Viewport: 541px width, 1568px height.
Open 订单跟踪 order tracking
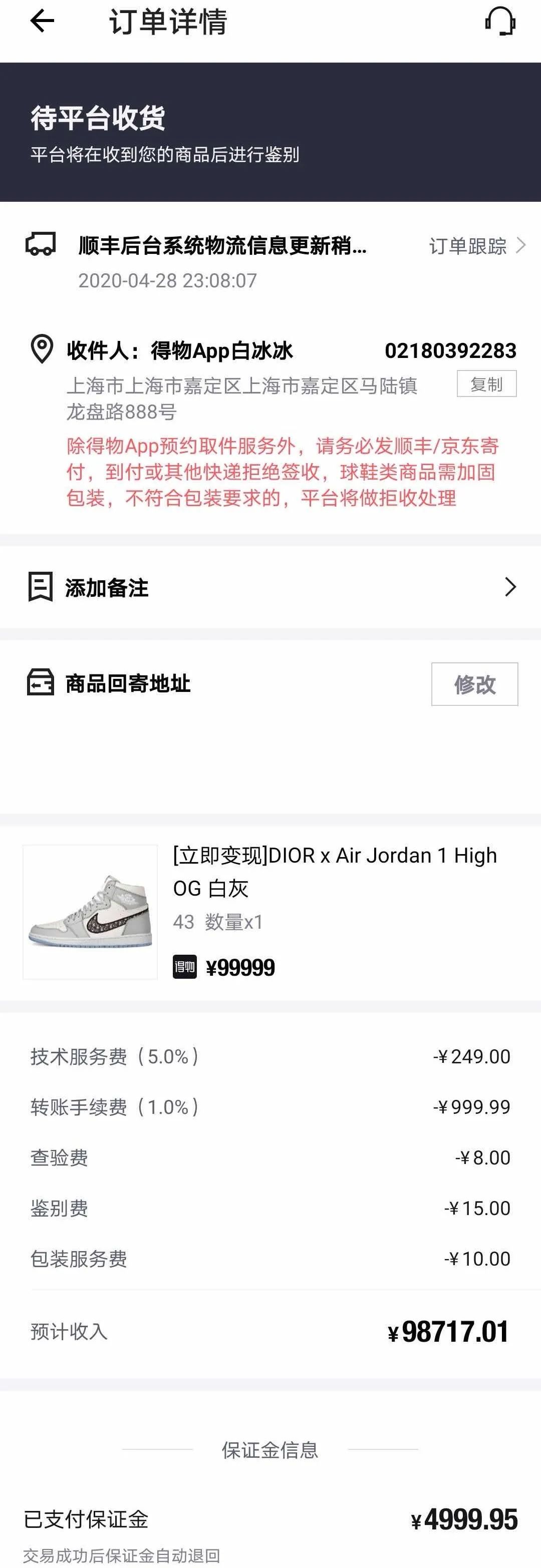(476, 246)
